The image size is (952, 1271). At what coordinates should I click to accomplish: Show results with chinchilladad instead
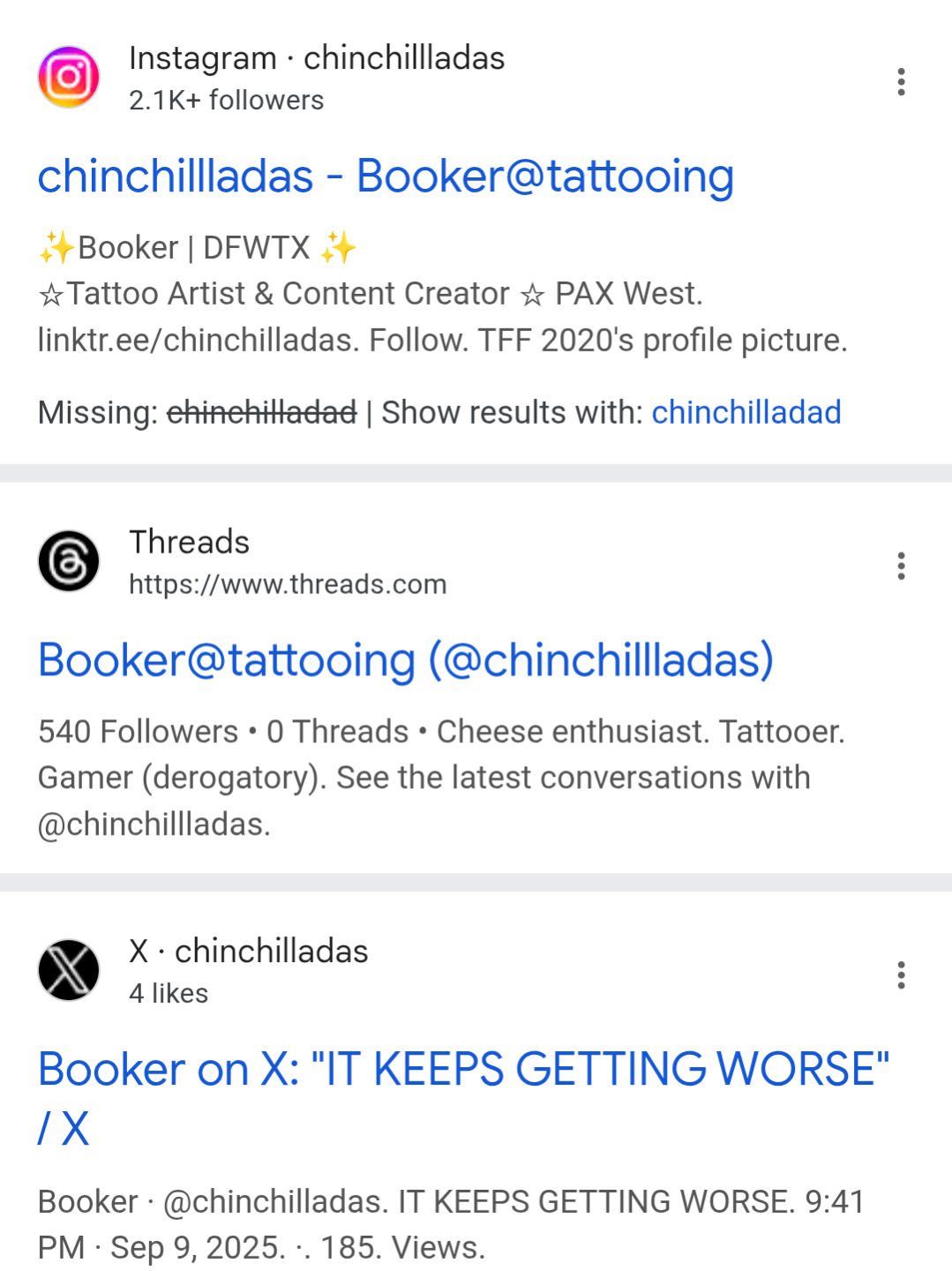(746, 412)
